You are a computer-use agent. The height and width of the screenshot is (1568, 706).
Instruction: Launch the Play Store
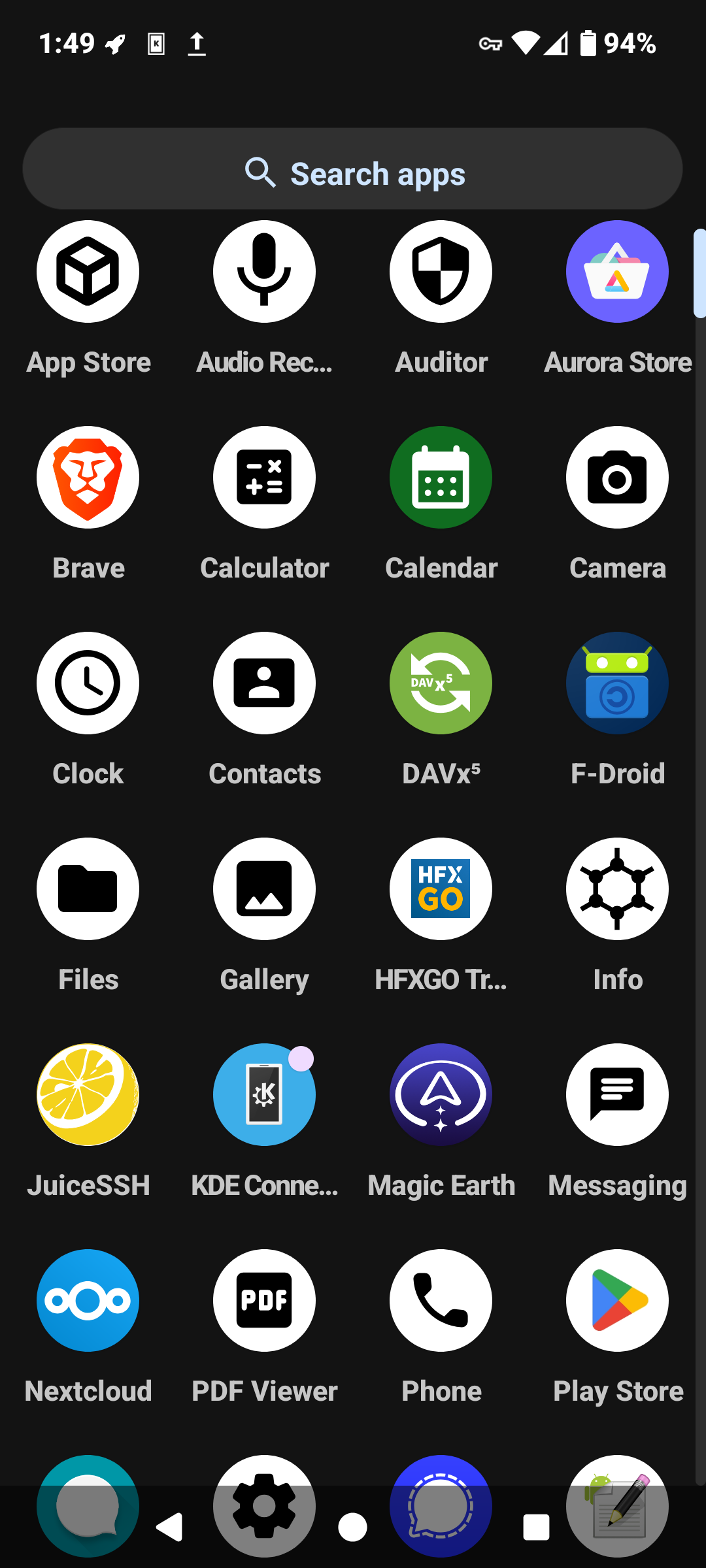click(x=617, y=1300)
